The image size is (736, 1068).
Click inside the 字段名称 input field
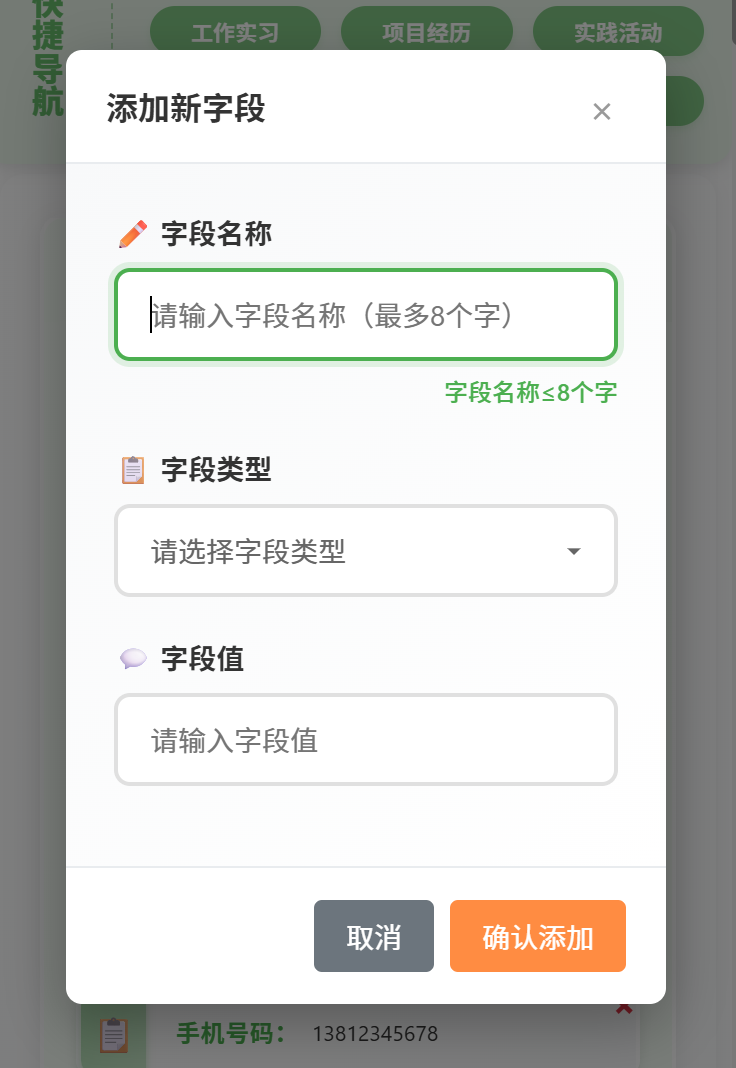[366, 314]
